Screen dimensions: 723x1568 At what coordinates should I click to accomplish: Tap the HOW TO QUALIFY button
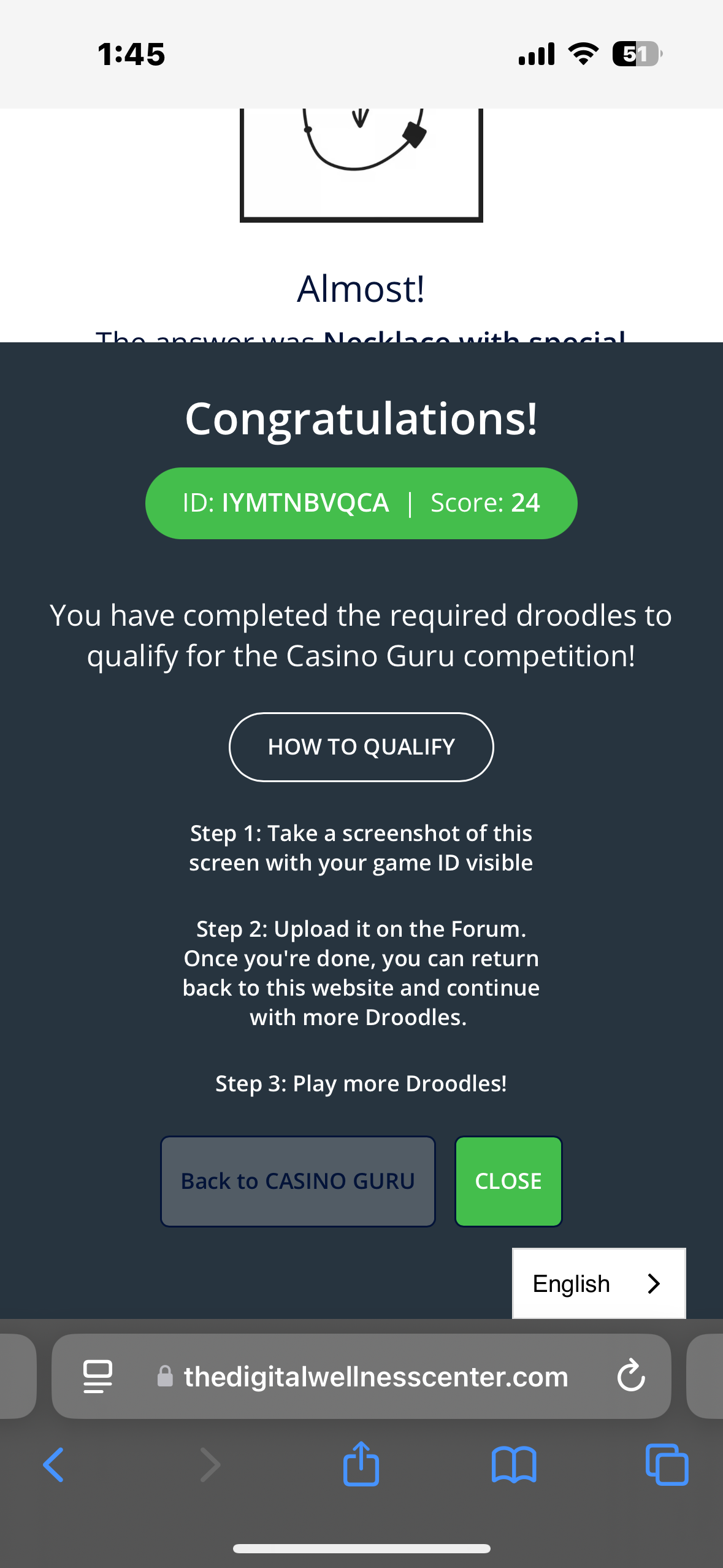361,747
